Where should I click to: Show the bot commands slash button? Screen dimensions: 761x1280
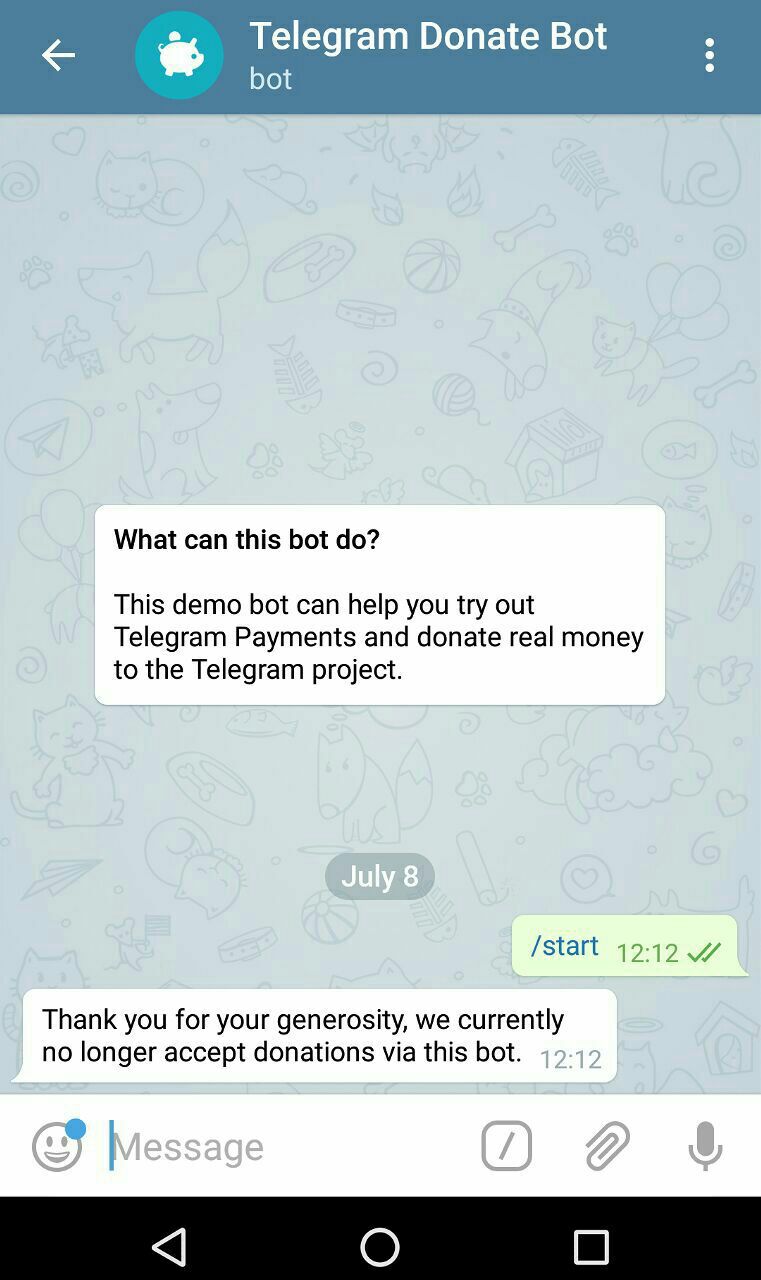coord(506,1146)
